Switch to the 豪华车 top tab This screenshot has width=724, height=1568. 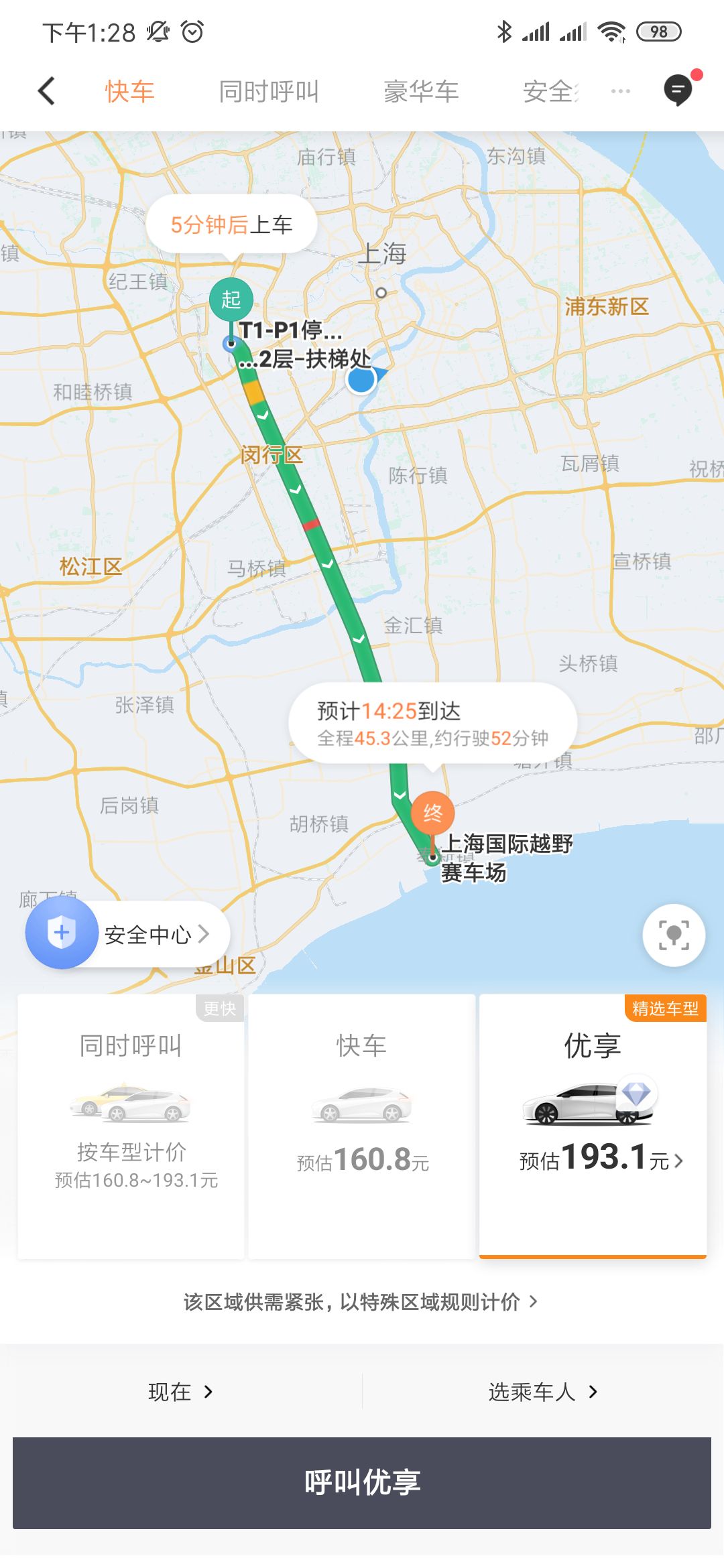coord(421,92)
